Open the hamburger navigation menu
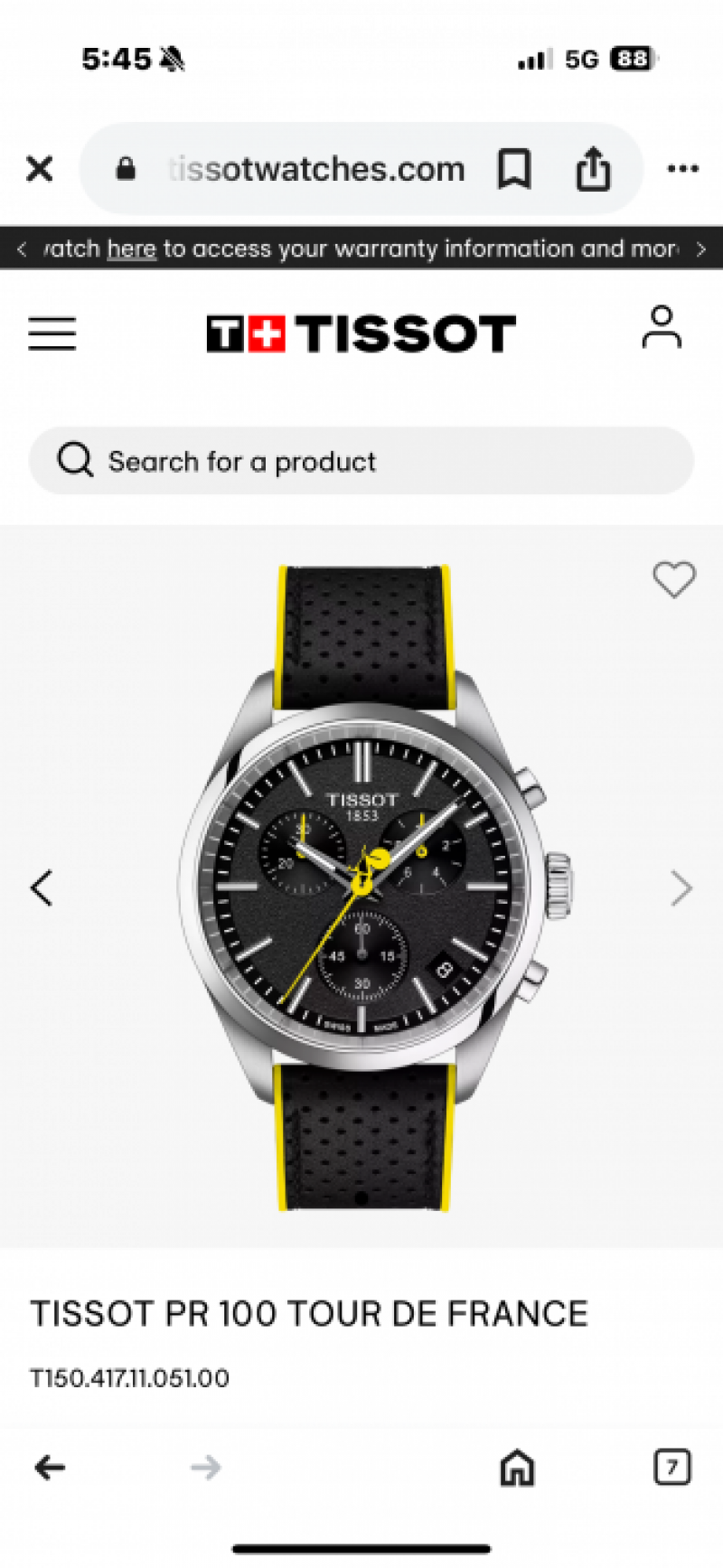The width and height of the screenshot is (723, 1568). click(52, 333)
